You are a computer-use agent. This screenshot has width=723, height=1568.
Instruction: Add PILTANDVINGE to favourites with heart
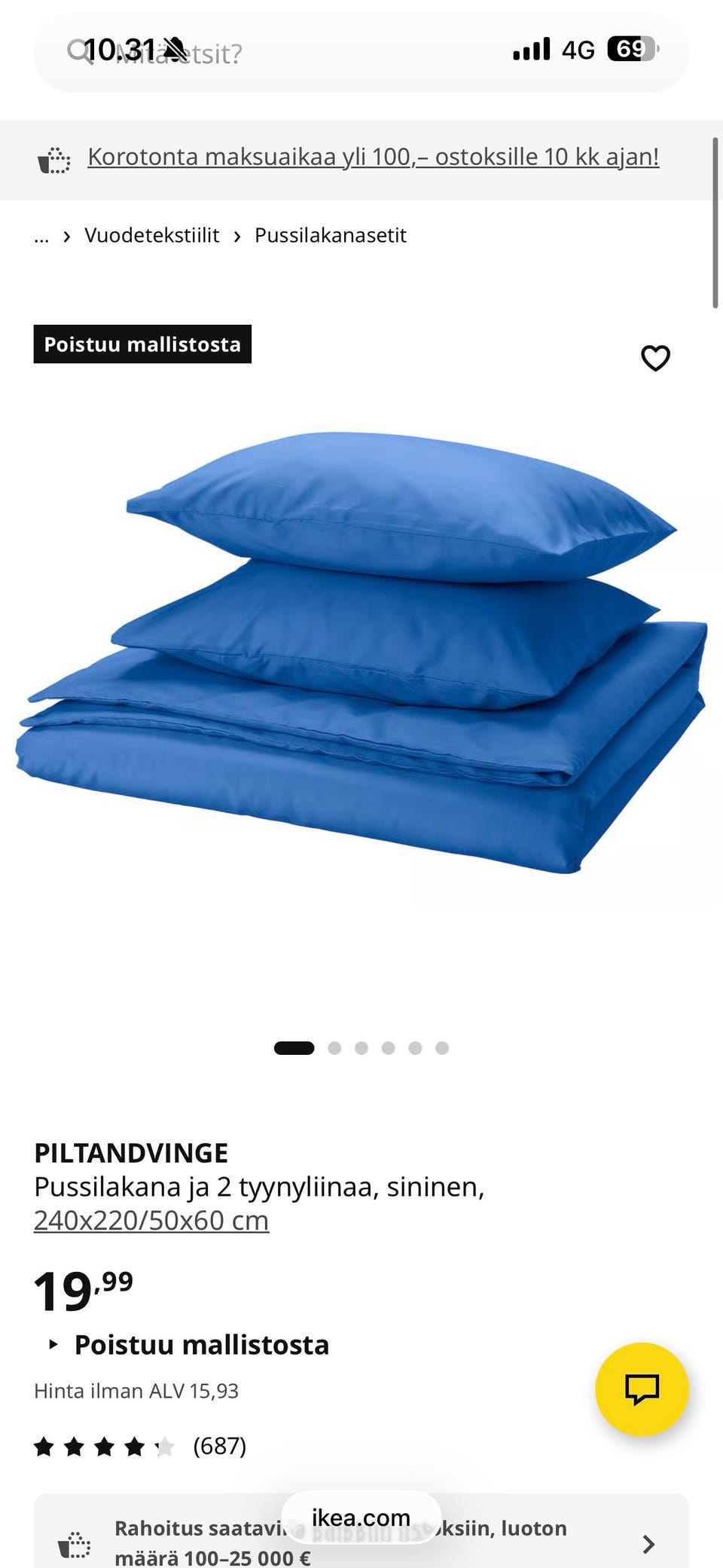(654, 358)
